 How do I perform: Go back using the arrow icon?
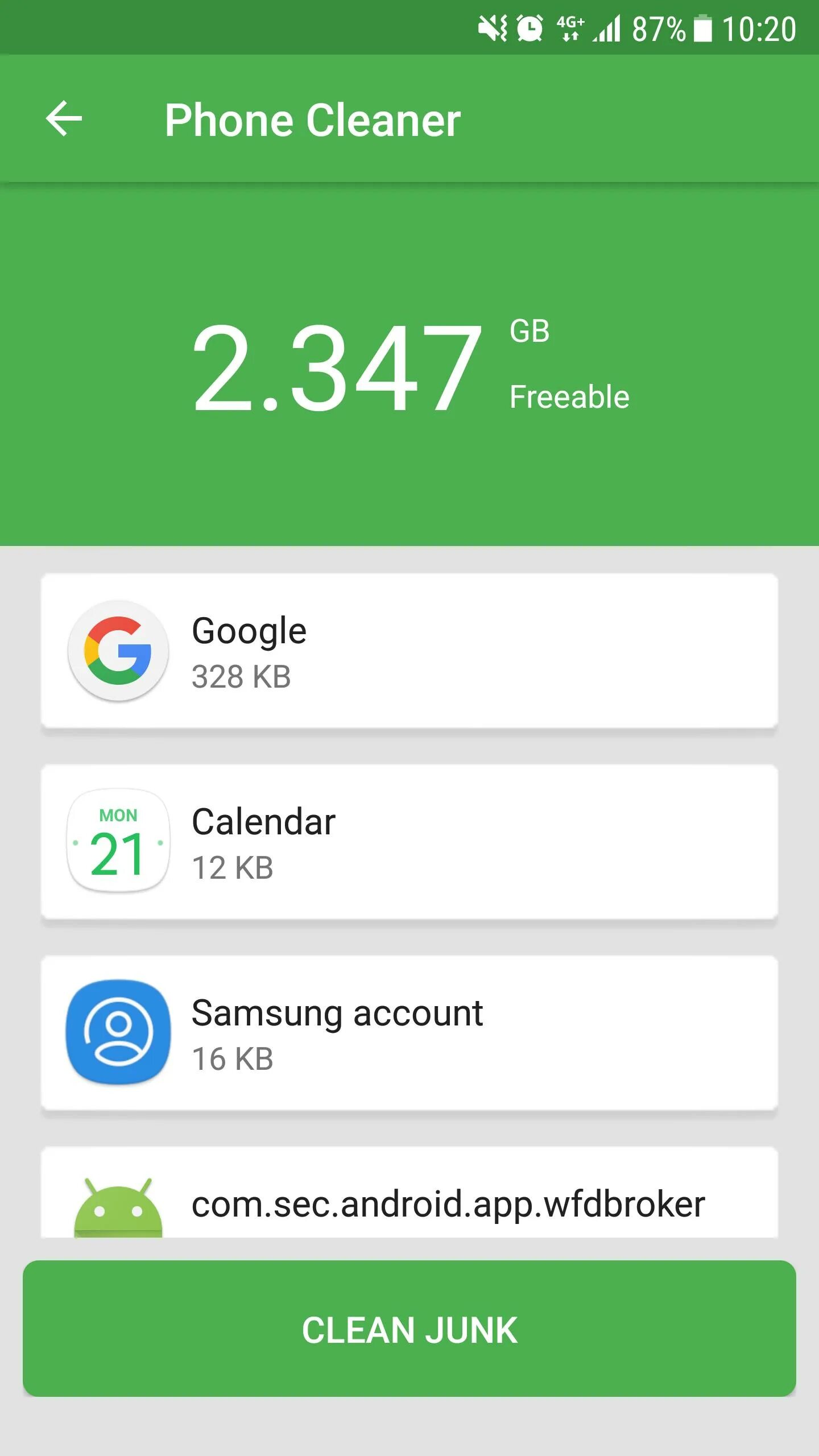pyautogui.click(x=64, y=119)
